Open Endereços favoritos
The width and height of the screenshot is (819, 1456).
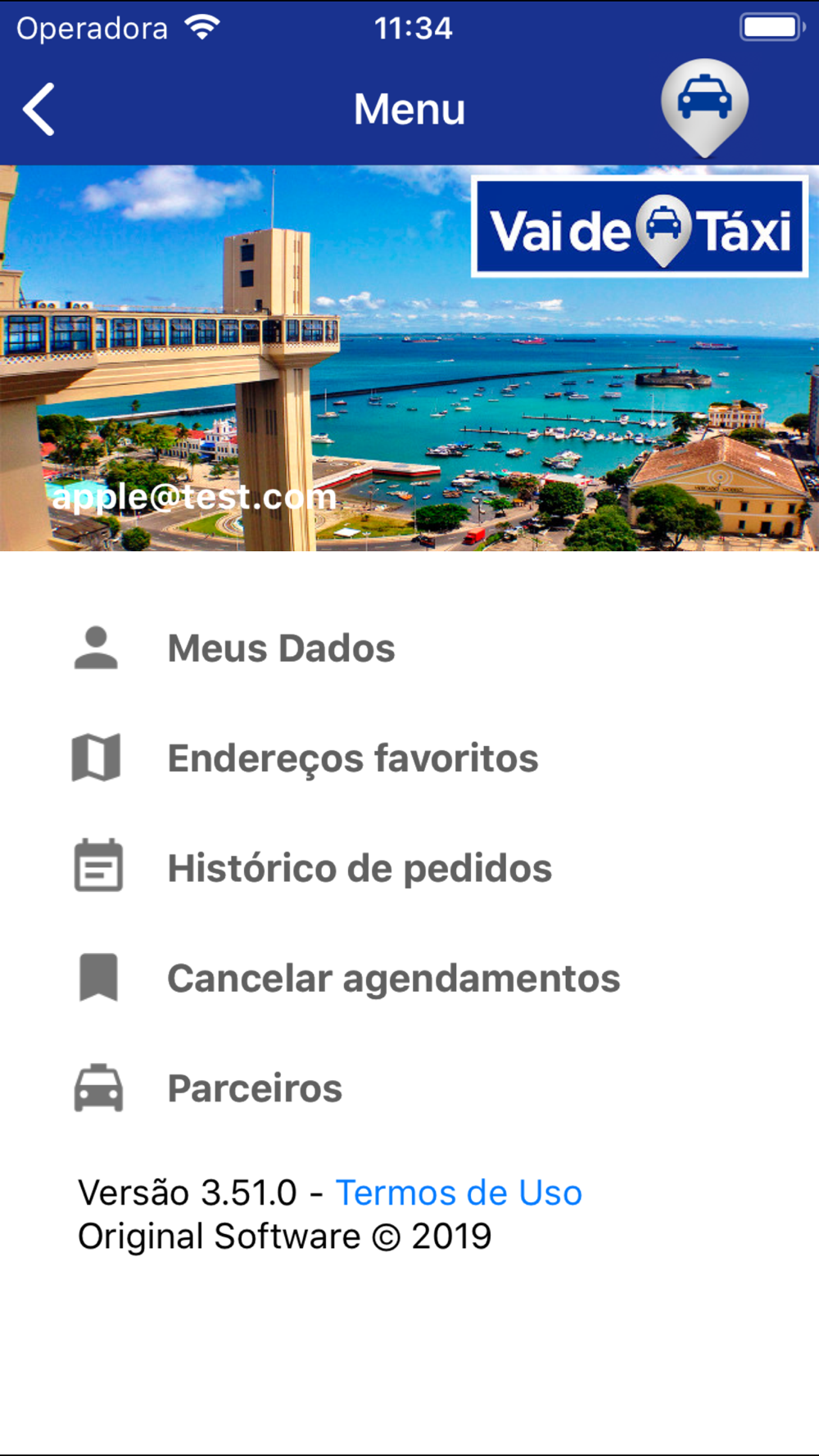[409, 758]
